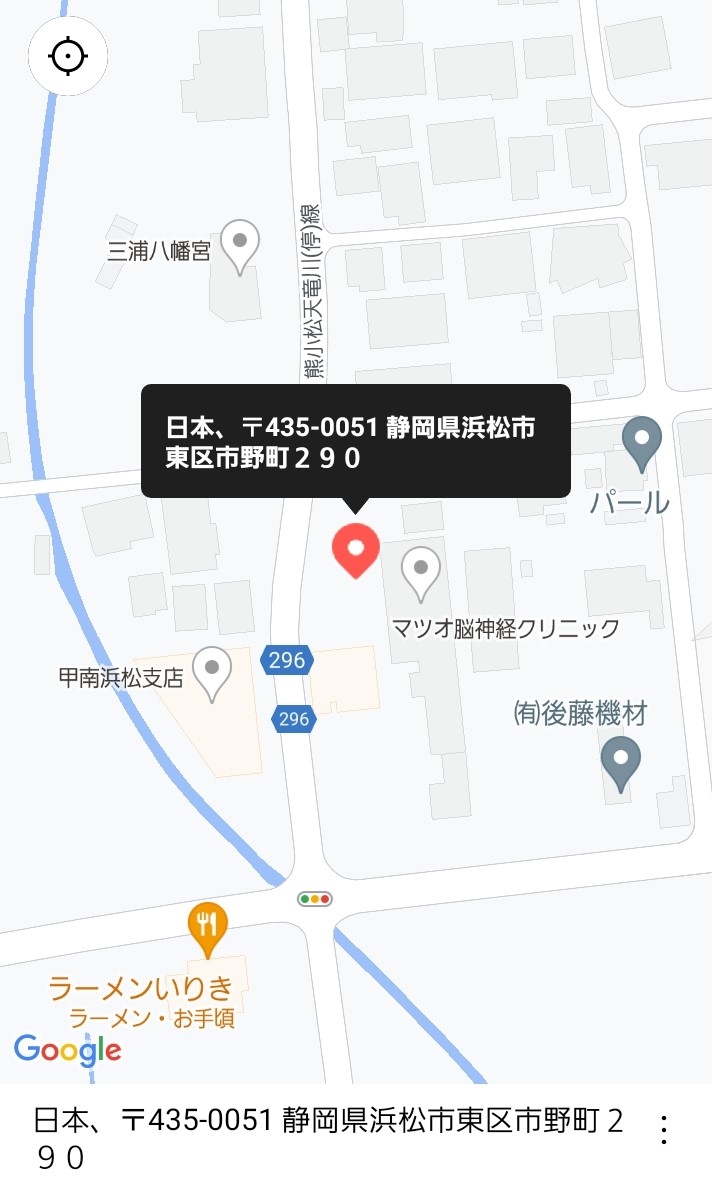Center map on my current location
The image size is (712, 1201).
[x=67, y=56]
